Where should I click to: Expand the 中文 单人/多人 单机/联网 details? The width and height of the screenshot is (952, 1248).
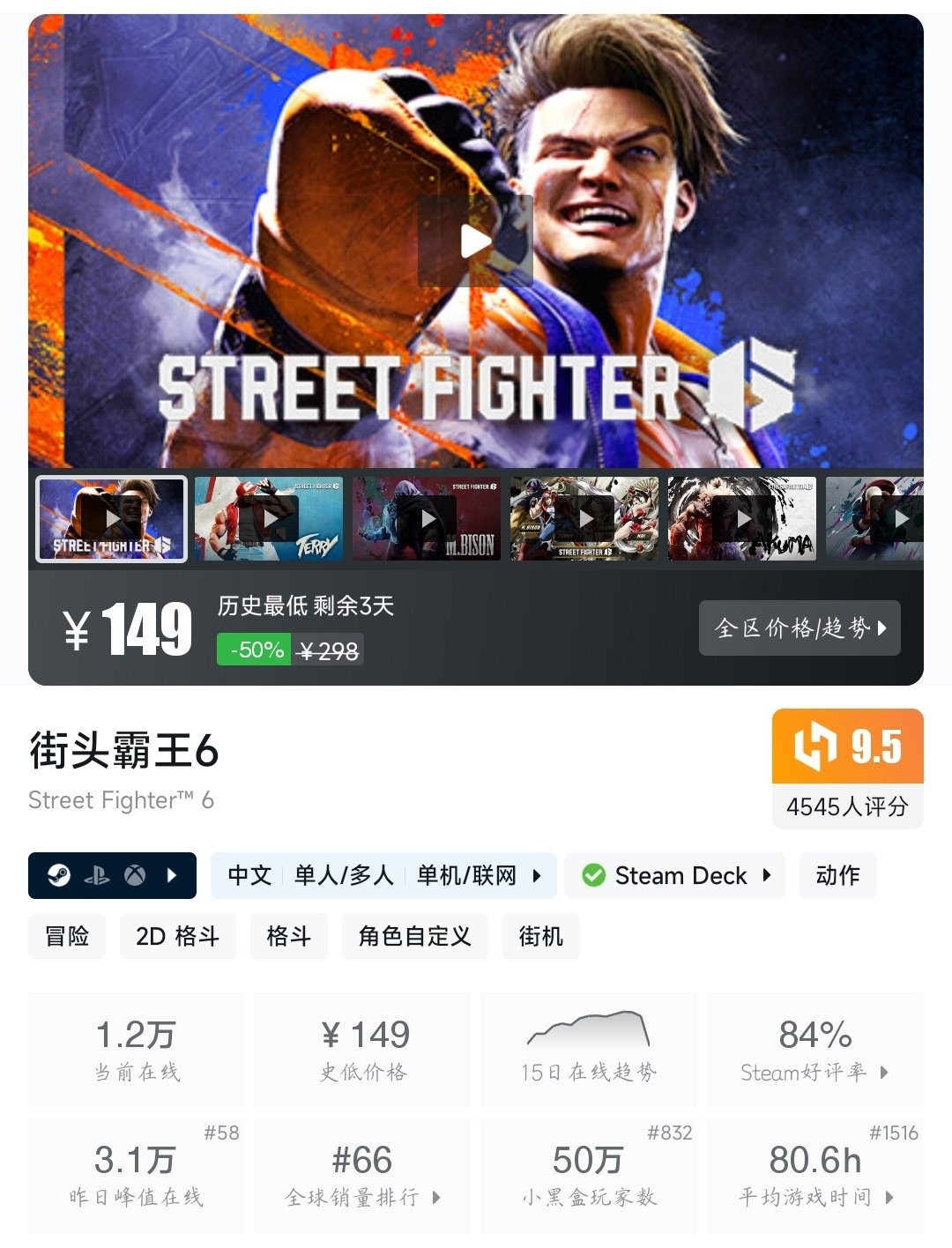(383, 875)
